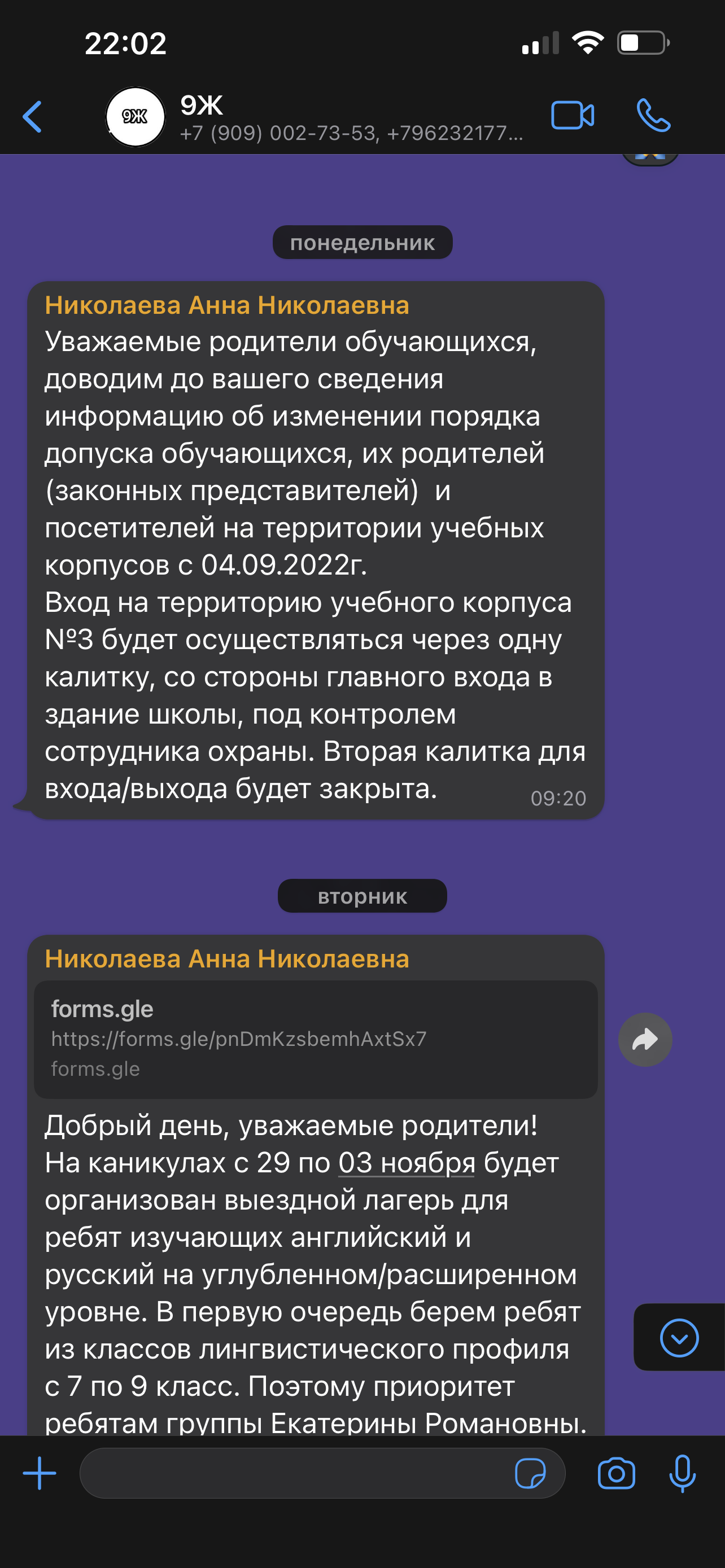Open the sticker picker
725x1568 pixels.
(530, 1474)
